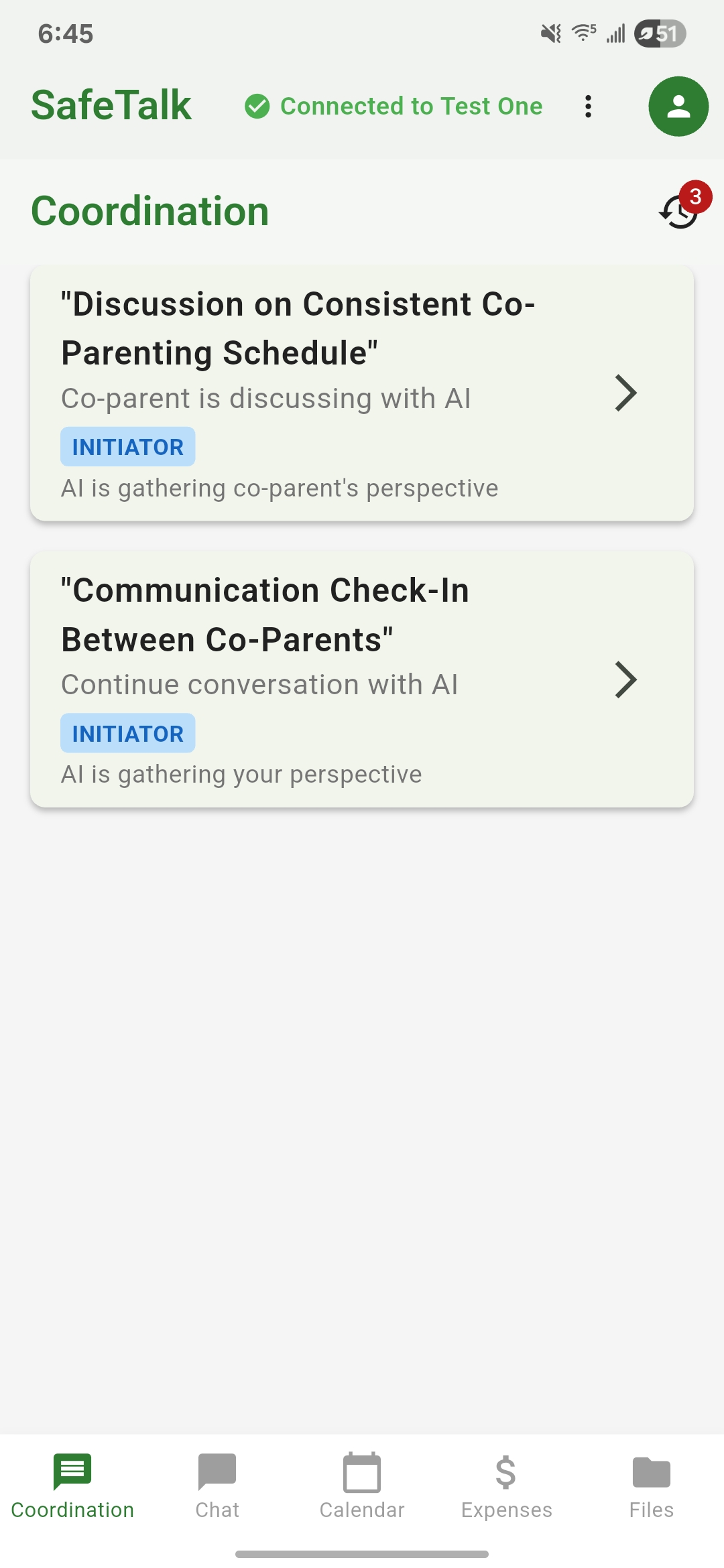Screen dimensions: 724x1568
Task: Open the three-dot overflow menu
Action: 588,106
